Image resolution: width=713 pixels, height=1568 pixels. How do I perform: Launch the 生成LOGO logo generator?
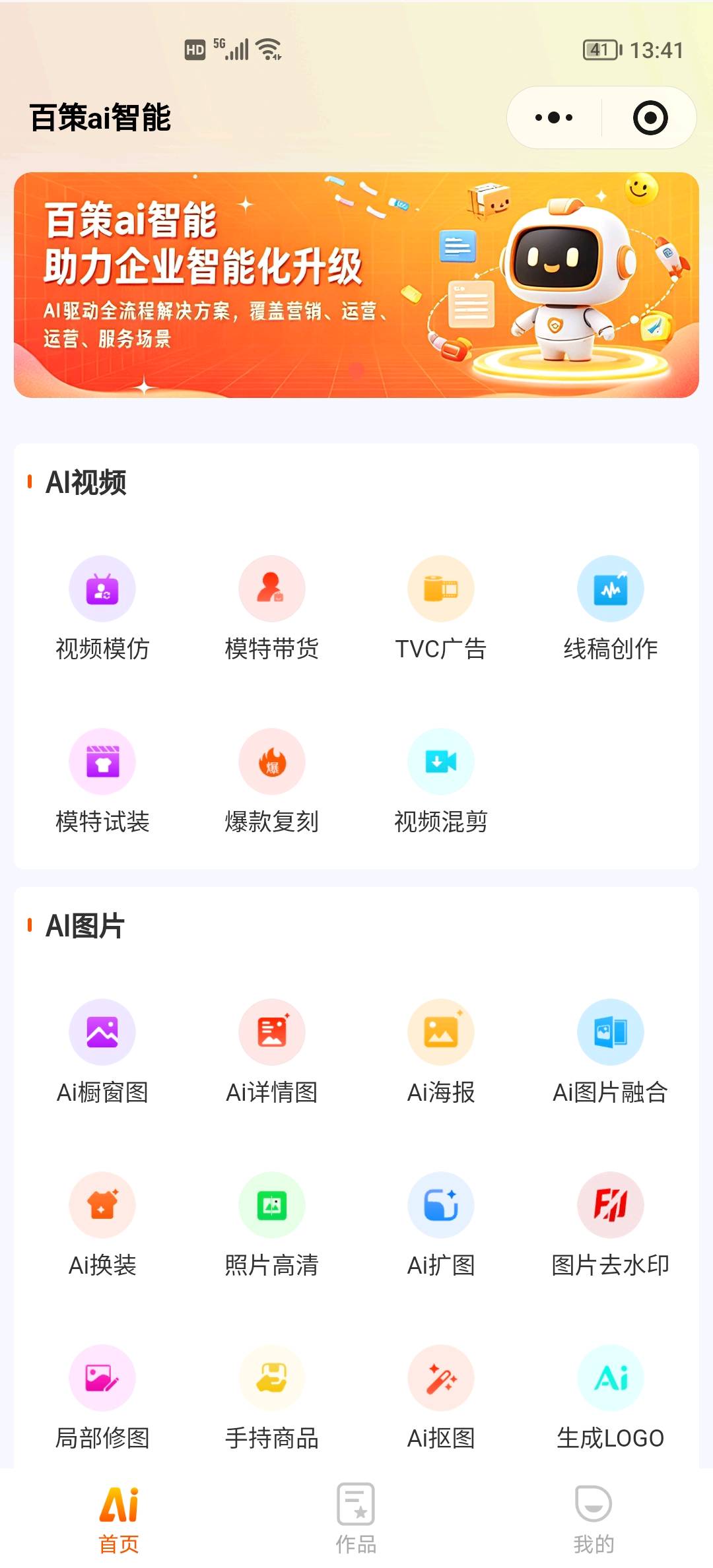tap(610, 1398)
